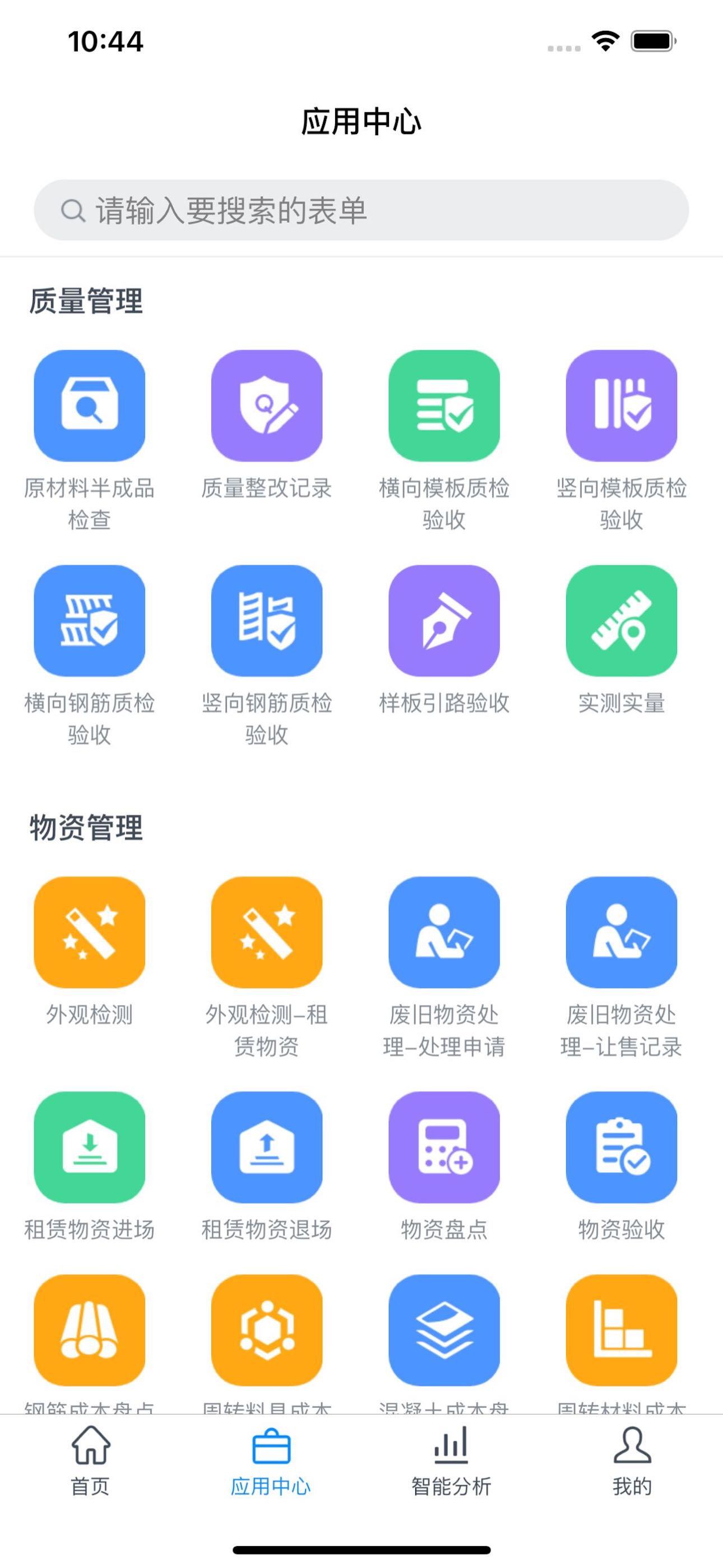The image size is (723, 1568).
Task: Tap the form search input field
Action: coord(361,210)
